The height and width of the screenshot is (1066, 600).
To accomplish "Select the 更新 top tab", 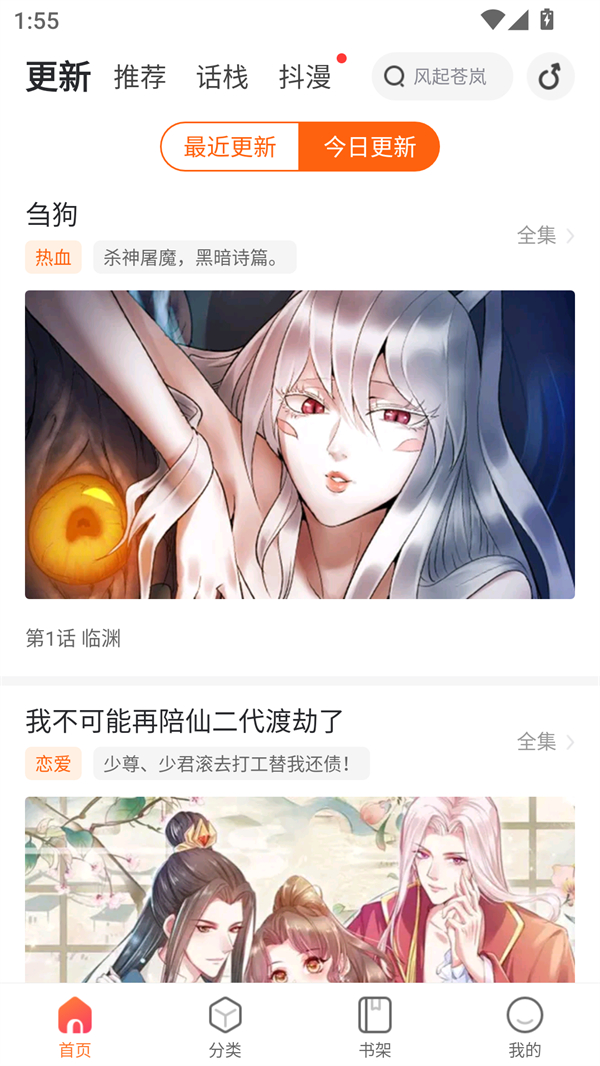I will (x=58, y=77).
